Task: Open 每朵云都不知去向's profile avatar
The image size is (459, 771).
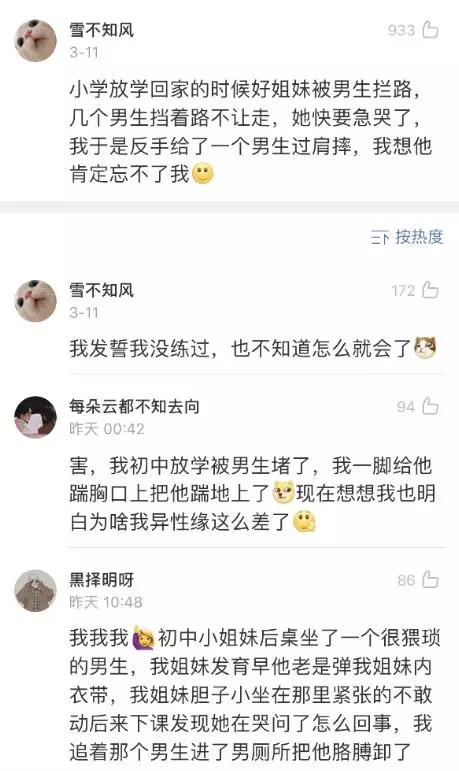Action: click(x=35, y=417)
